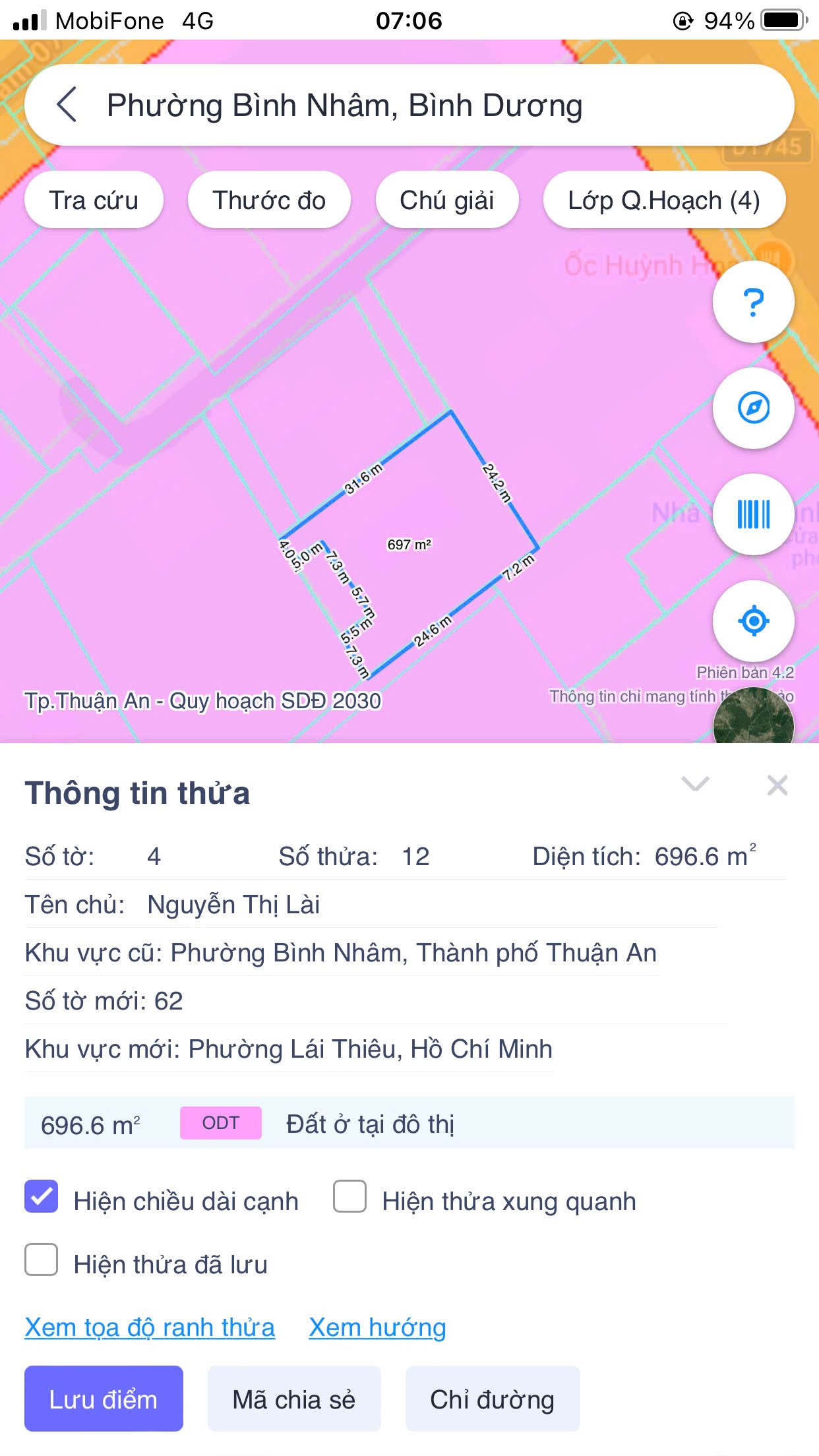Image resolution: width=819 pixels, height=1456 pixels.
Task: Tap the barcode-style map button
Action: coord(754,514)
